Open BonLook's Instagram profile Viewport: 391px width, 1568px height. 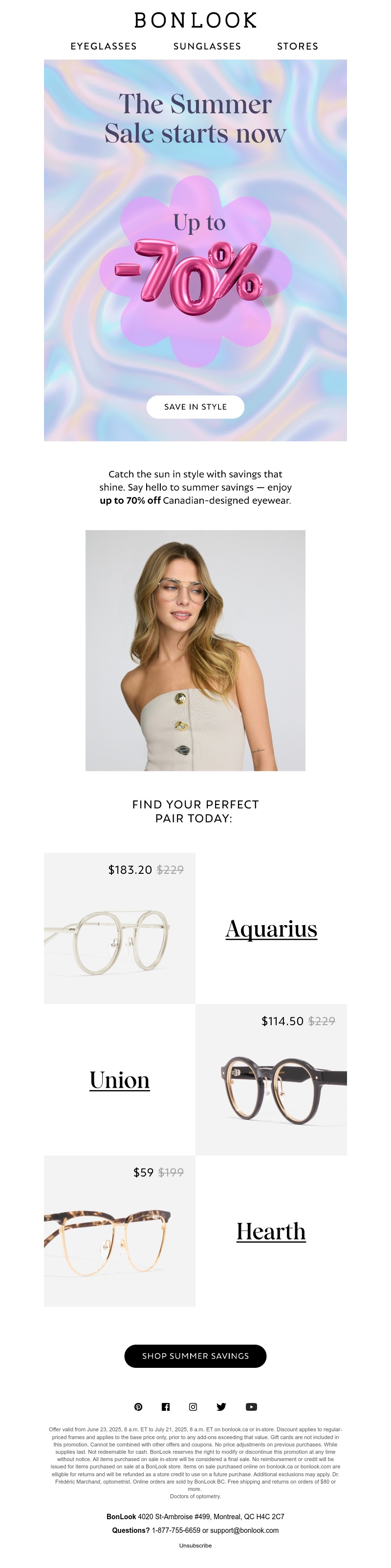(x=193, y=1407)
